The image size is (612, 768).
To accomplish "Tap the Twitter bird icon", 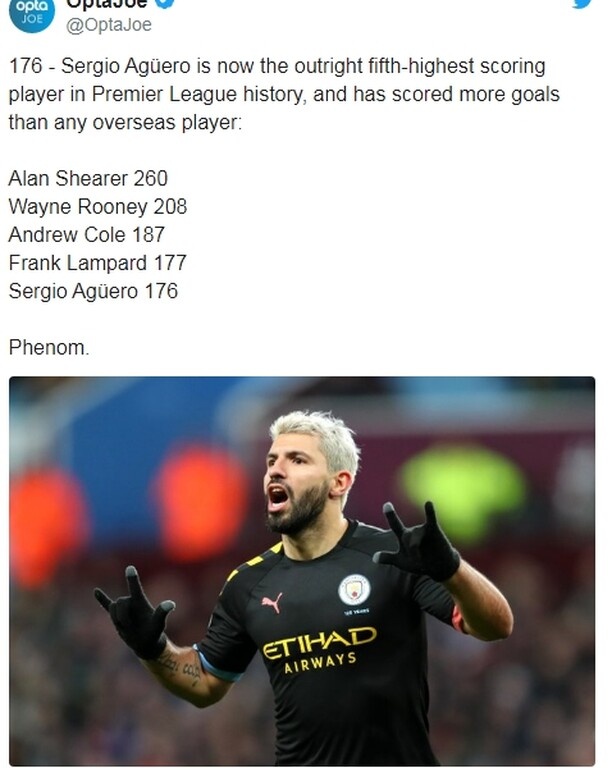I will (x=583, y=4).
